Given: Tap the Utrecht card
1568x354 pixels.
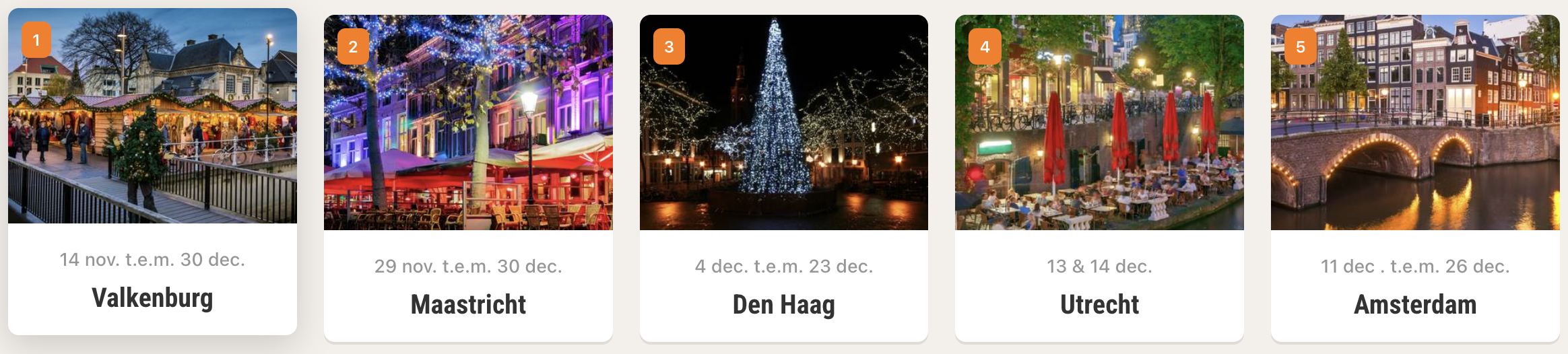Looking at the screenshot, I should click(1099, 178).
